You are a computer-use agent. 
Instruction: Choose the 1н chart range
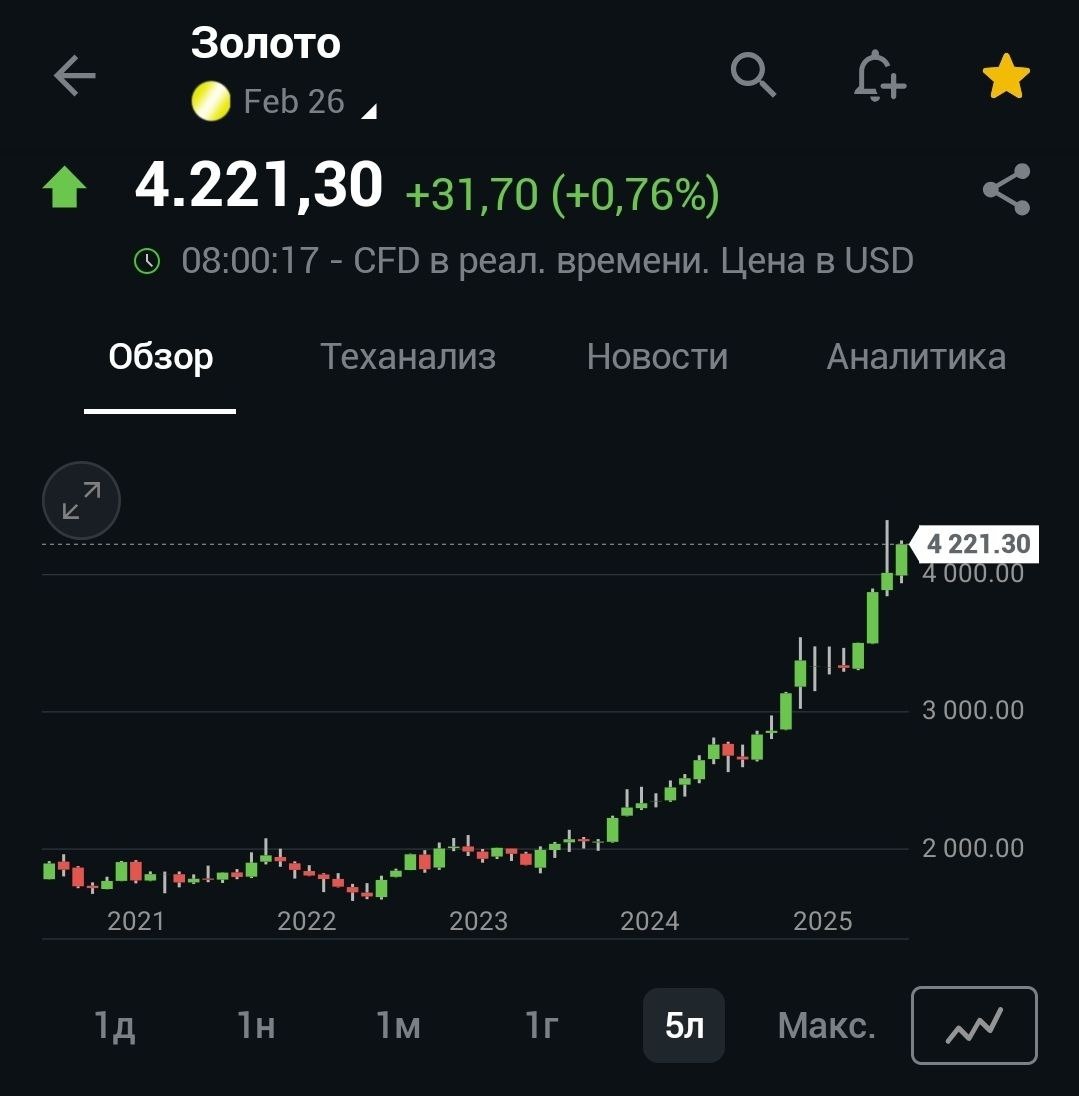coord(256,1025)
